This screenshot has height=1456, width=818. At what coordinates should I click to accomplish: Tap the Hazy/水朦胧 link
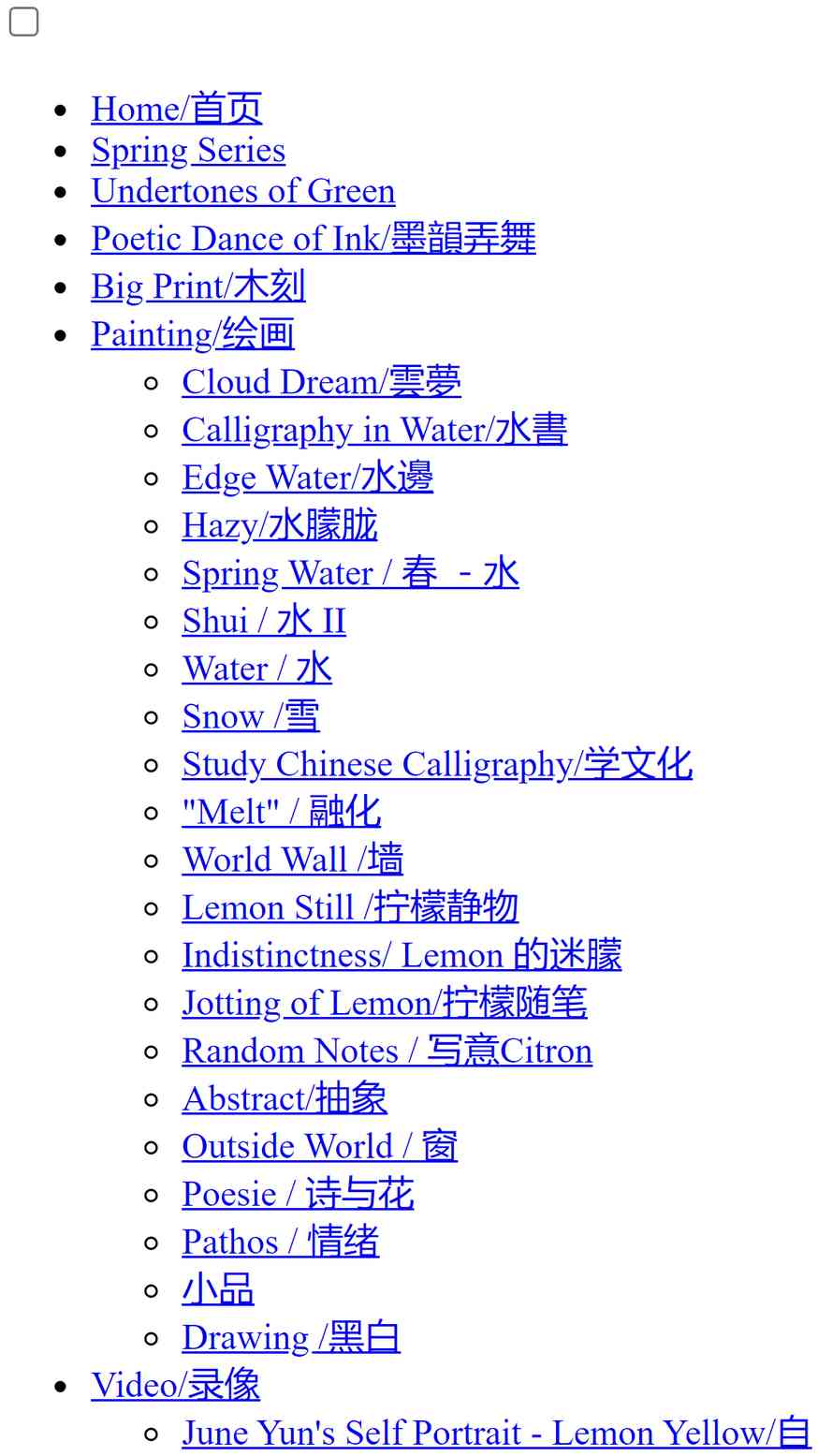pyautogui.click(x=280, y=524)
